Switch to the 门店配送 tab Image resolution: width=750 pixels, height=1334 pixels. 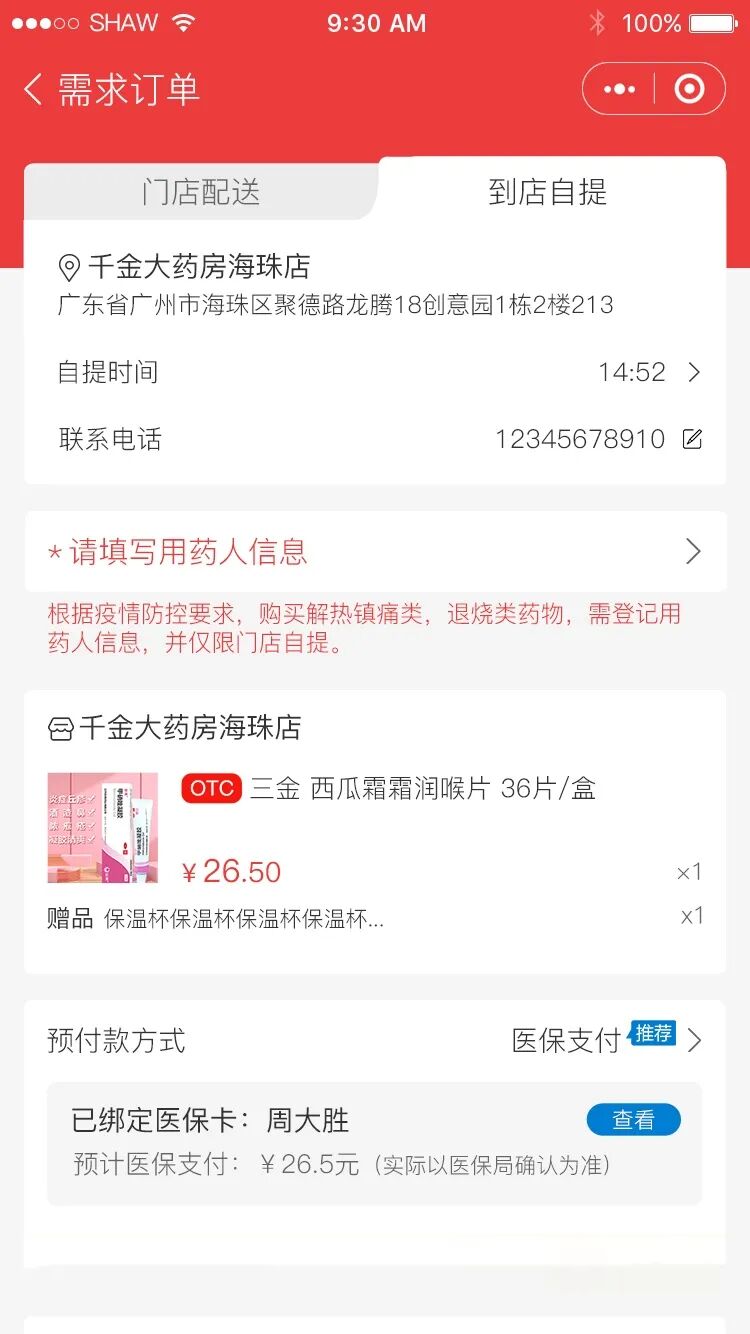point(198,193)
